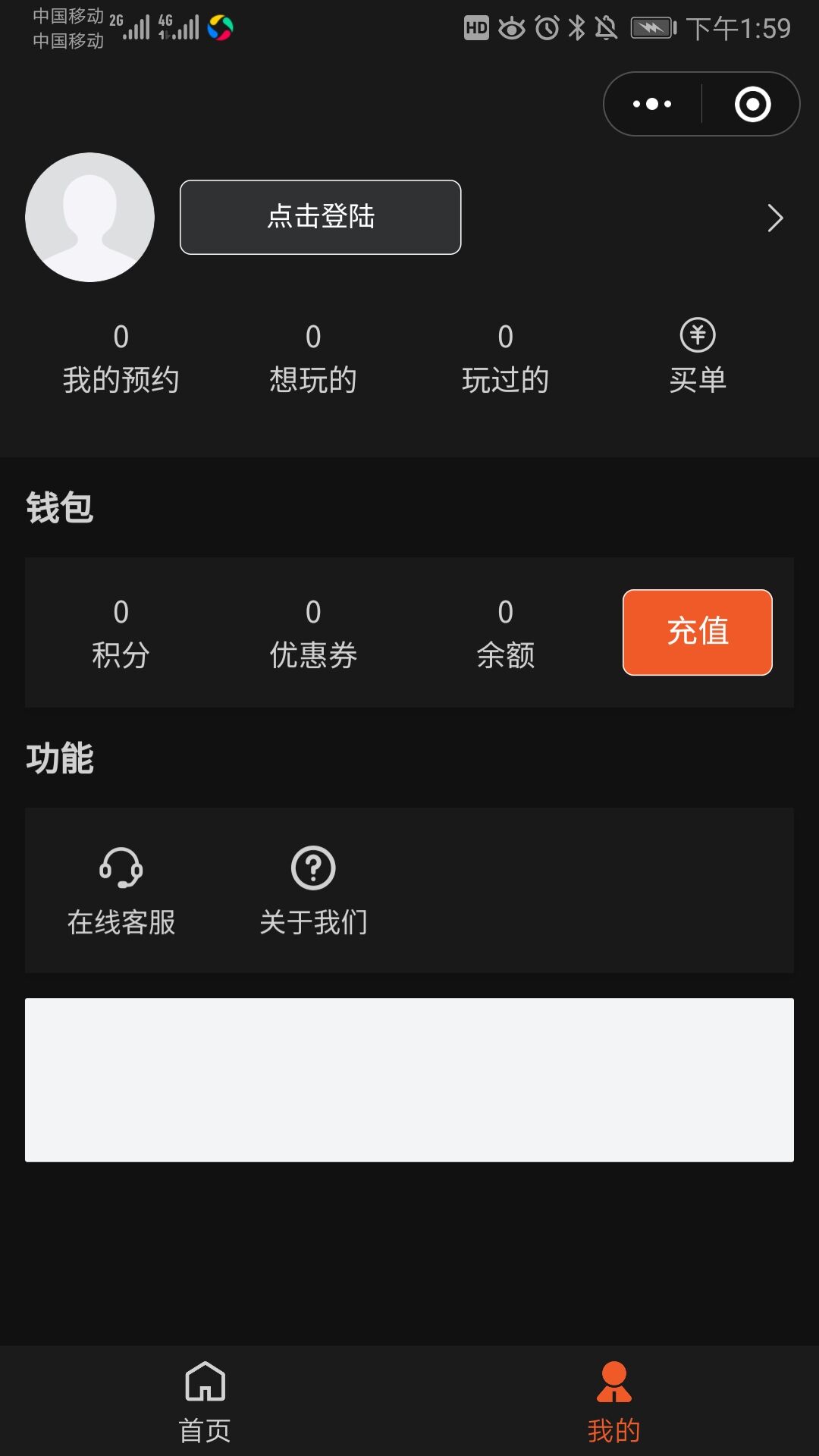
Task: Tap the 点击登陆 login button
Action: point(320,217)
